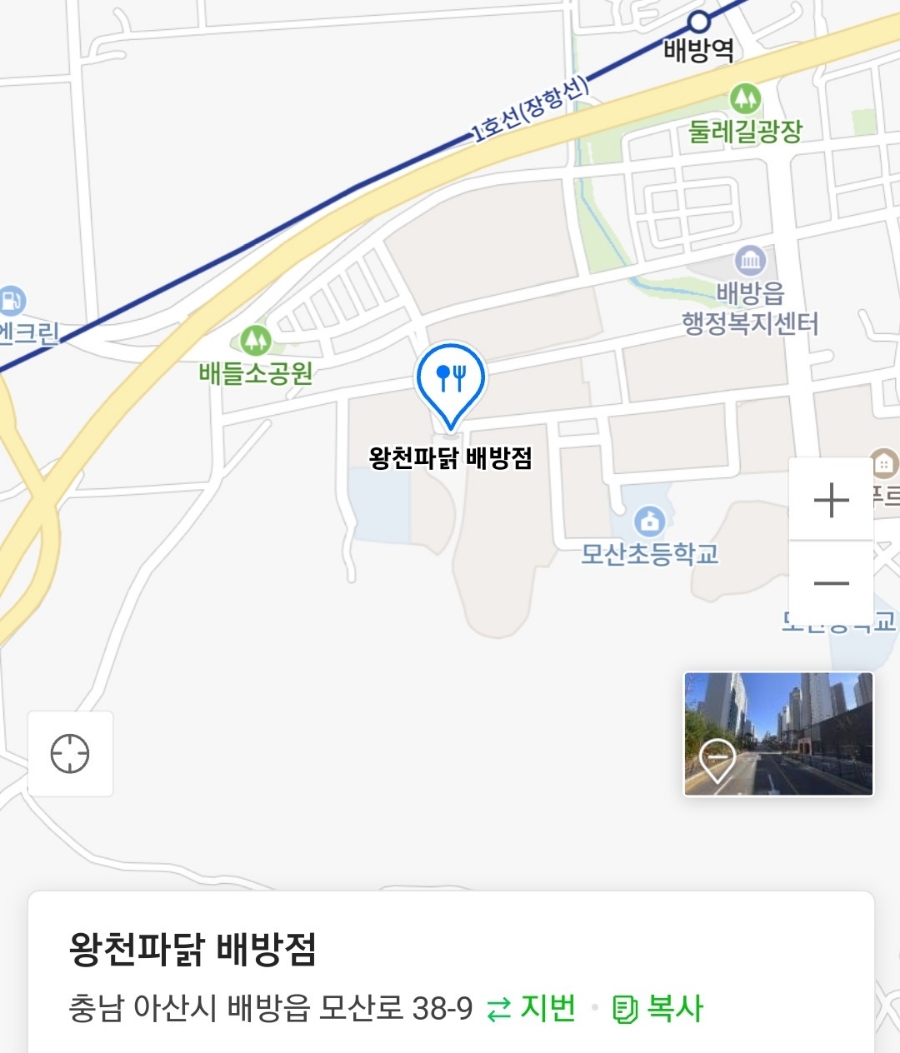This screenshot has width=900, height=1053.
Task: Center map on my current location
Action: (x=70, y=754)
